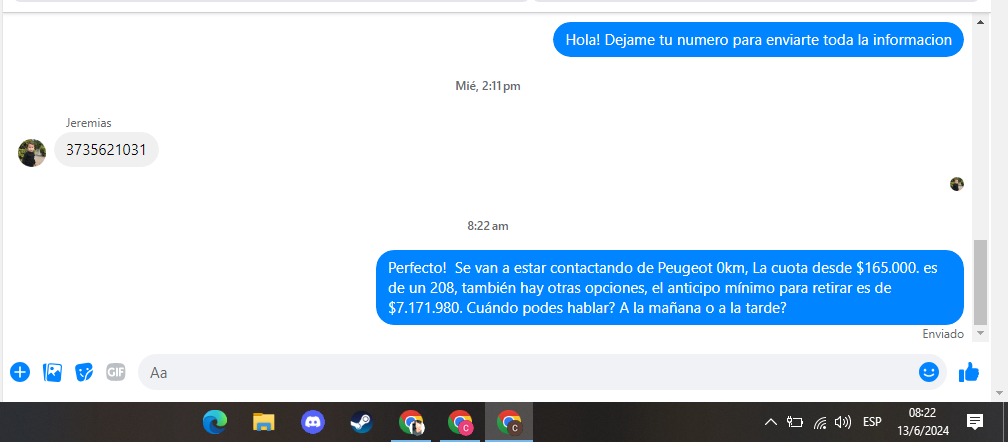Launch Microsoft Edge from the taskbar
This screenshot has width=1008, height=442.
click(214, 422)
